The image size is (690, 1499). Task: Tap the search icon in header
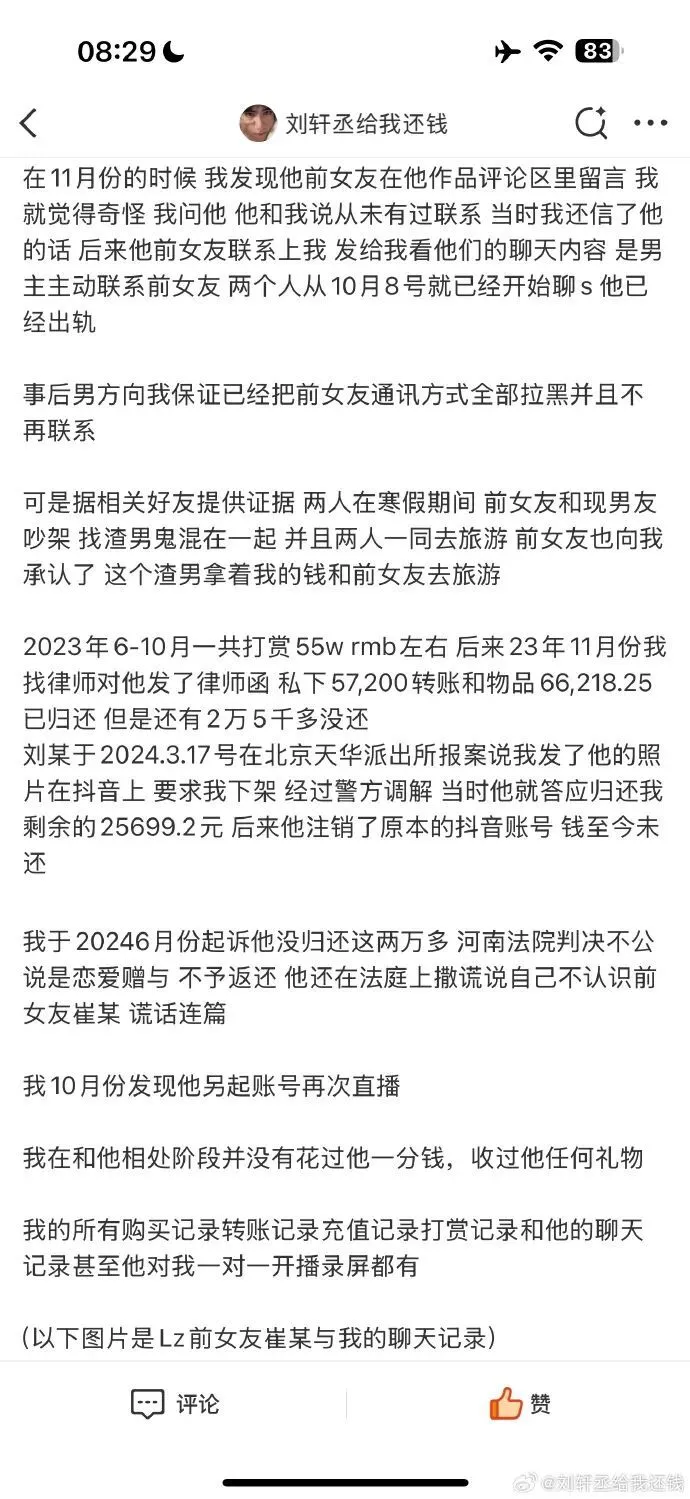pyautogui.click(x=591, y=123)
